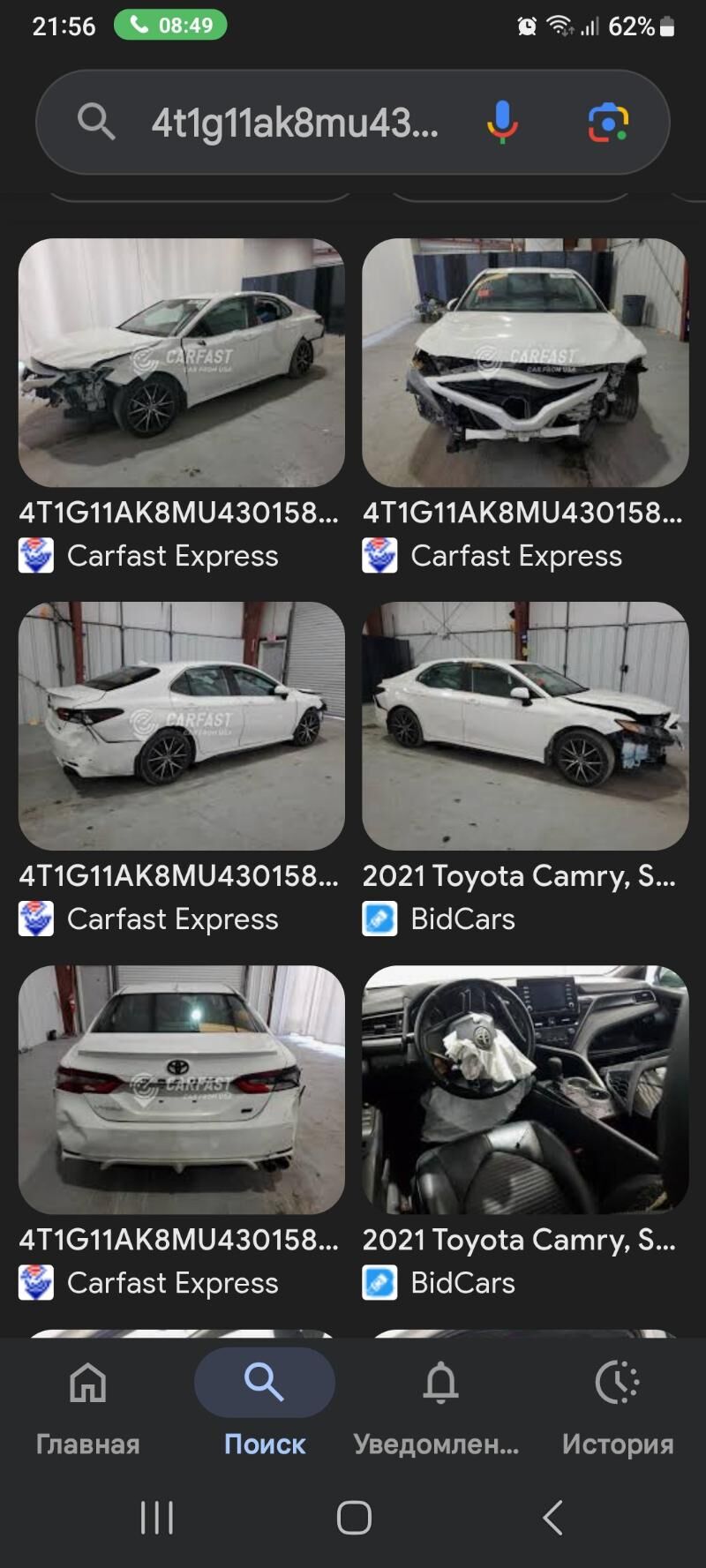Tap the Уведомления bell icon
This screenshot has width=706, height=1568.
pos(441,1384)
